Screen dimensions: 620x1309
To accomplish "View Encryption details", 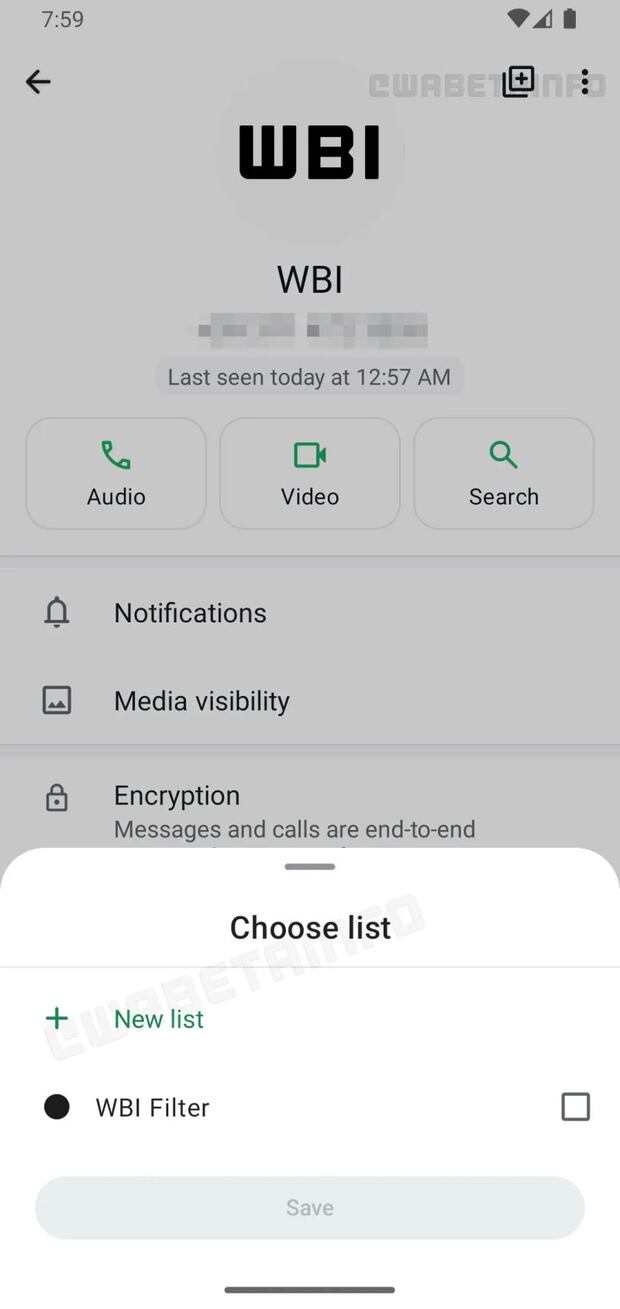I will click(x=177, y=796).
